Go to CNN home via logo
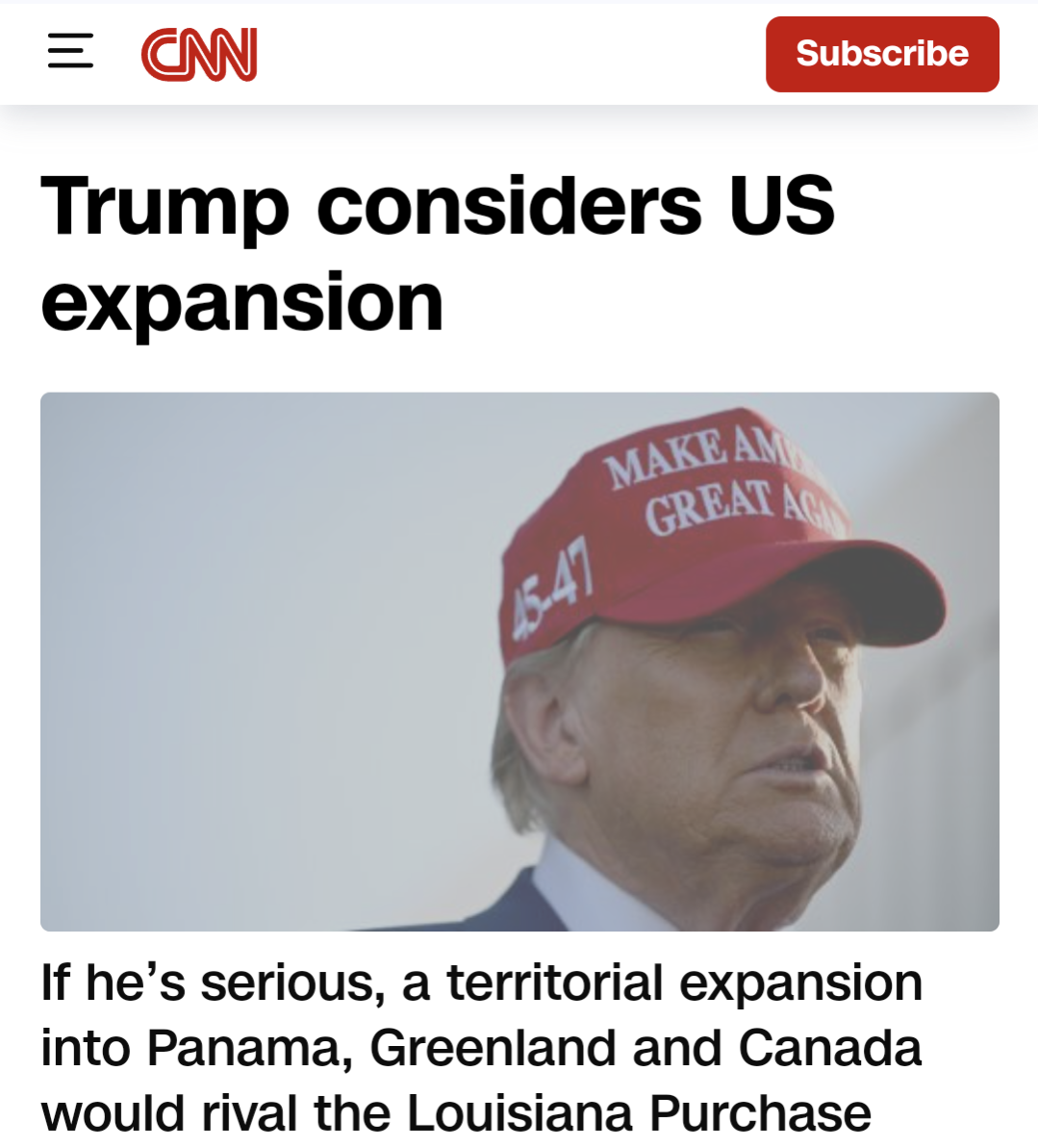The image size is (1038, 1148). coord(199,54)
